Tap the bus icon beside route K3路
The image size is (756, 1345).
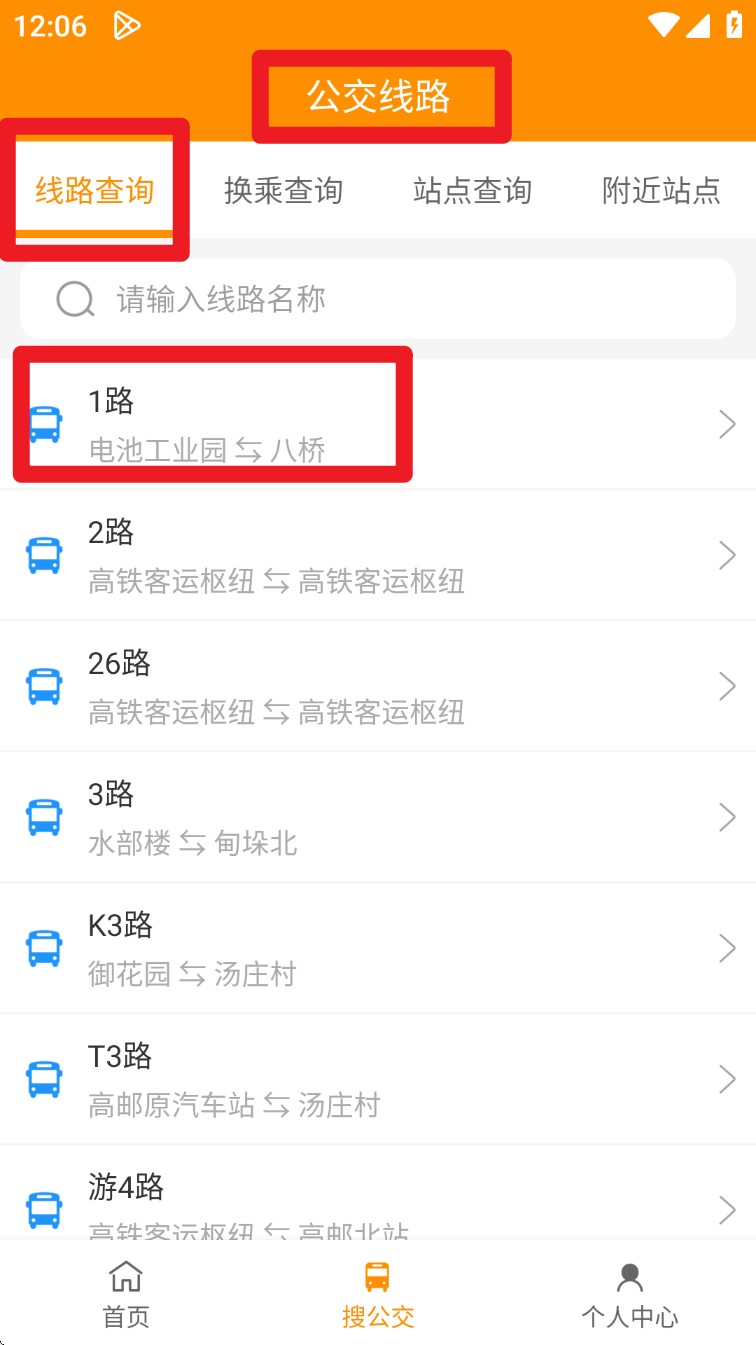(44, 948)
